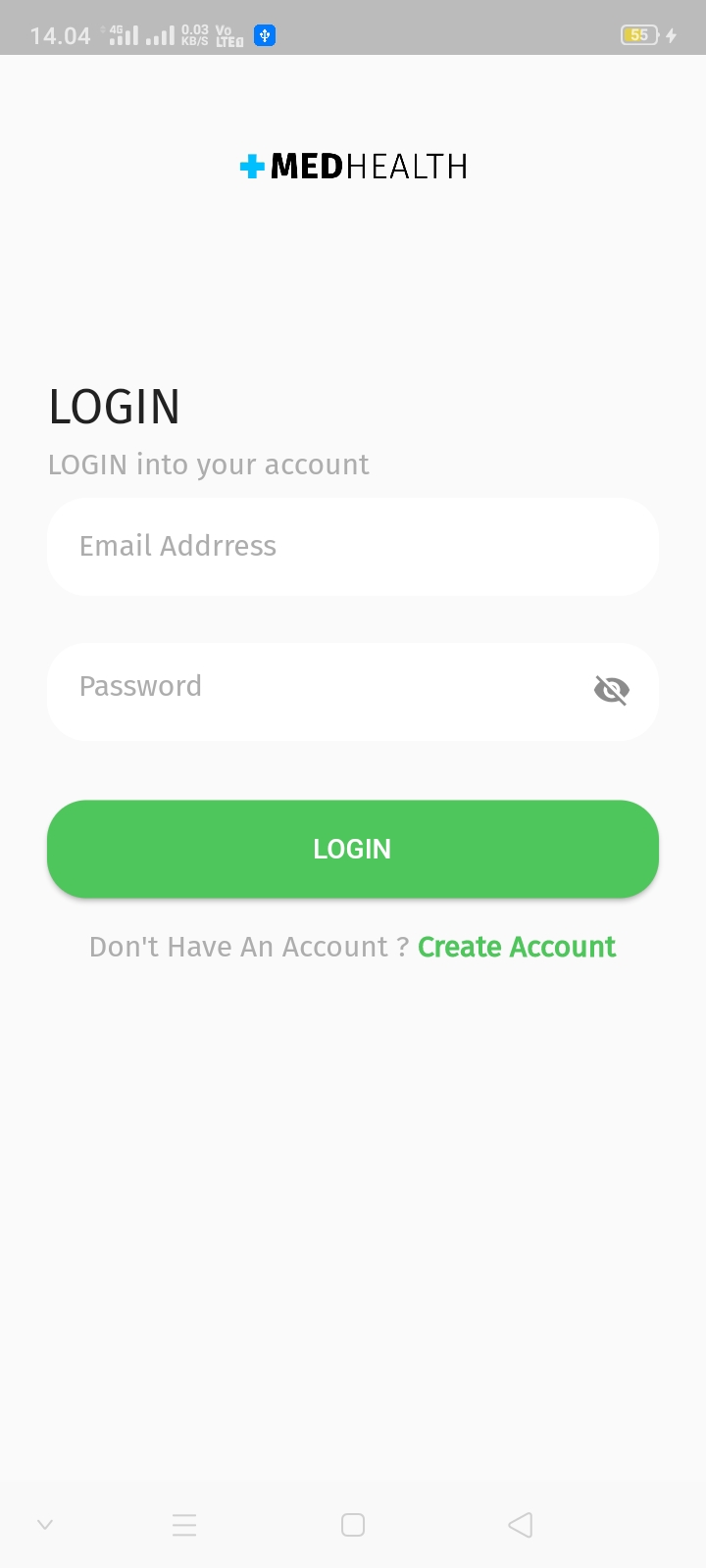Toggle password visibility eye icon
This screenshot has height=1568, width=706.
click(611, 690)
